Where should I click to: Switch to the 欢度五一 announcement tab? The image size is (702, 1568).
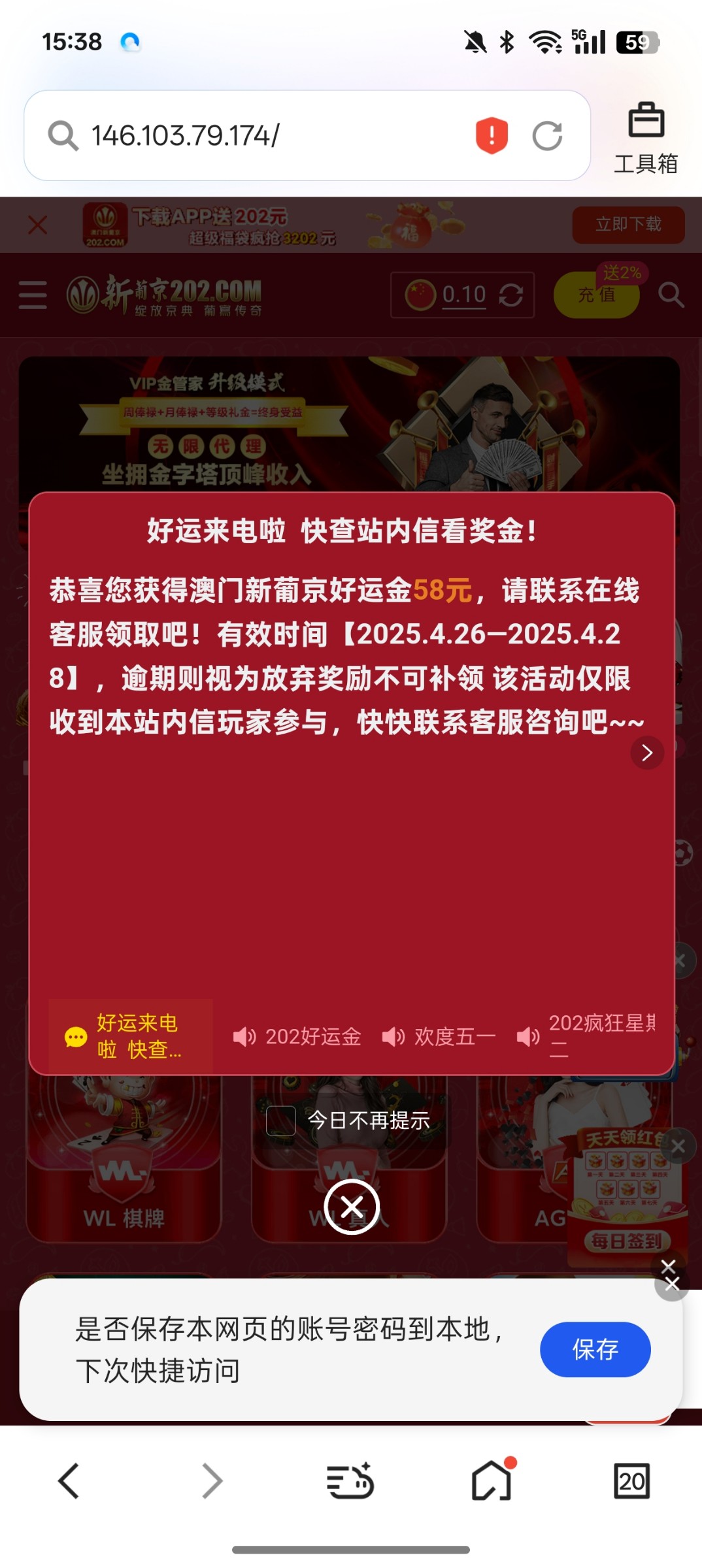(439, 1037)
